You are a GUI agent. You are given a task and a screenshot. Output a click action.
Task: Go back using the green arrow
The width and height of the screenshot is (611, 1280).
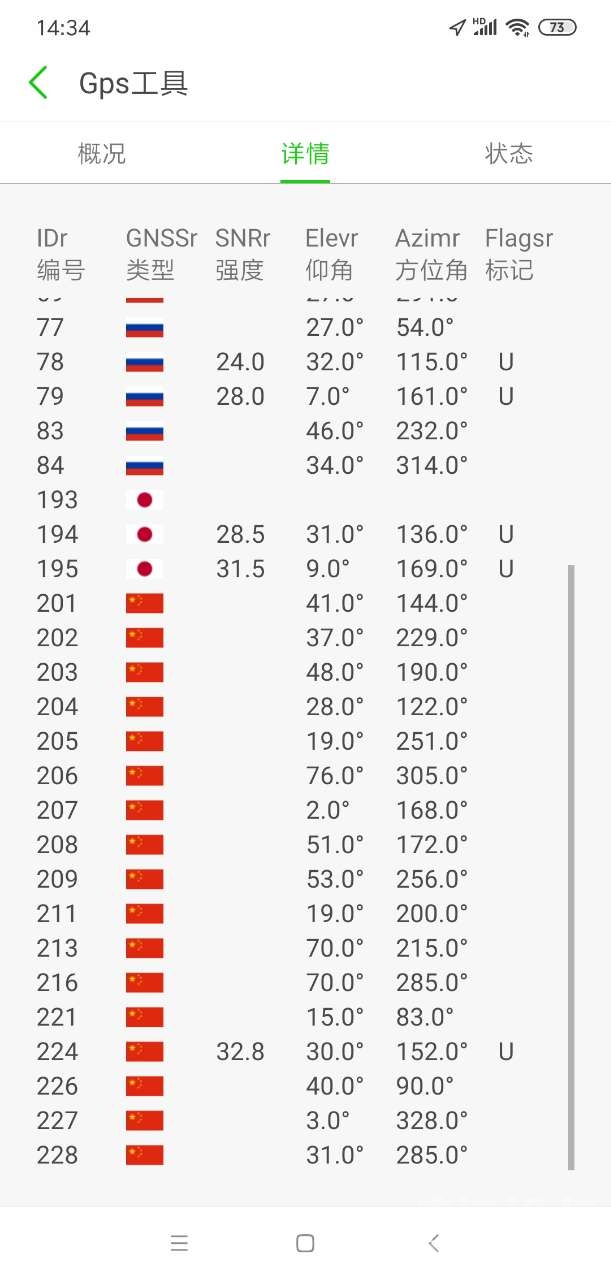[x=39, y=83]
